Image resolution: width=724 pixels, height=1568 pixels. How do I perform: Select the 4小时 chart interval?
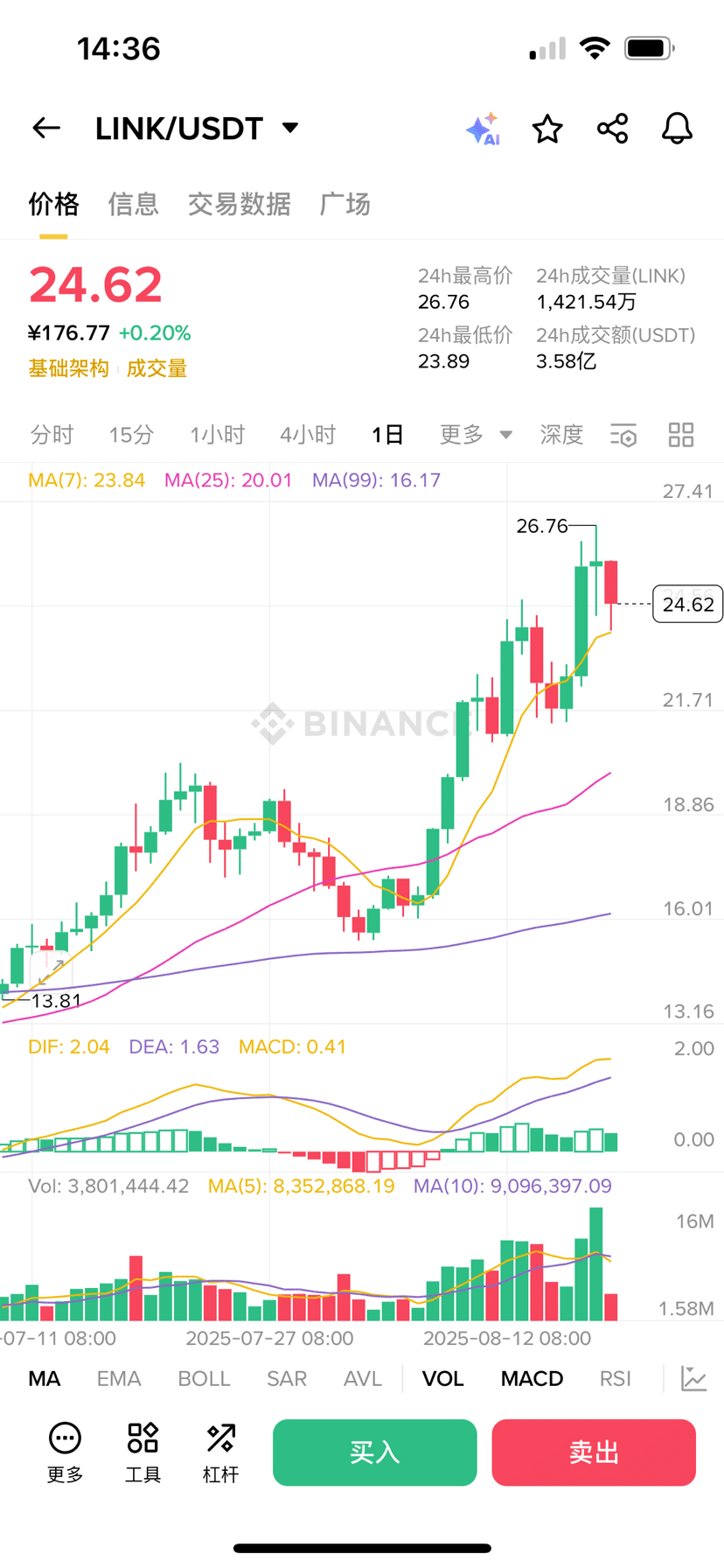tap(308, 435)
